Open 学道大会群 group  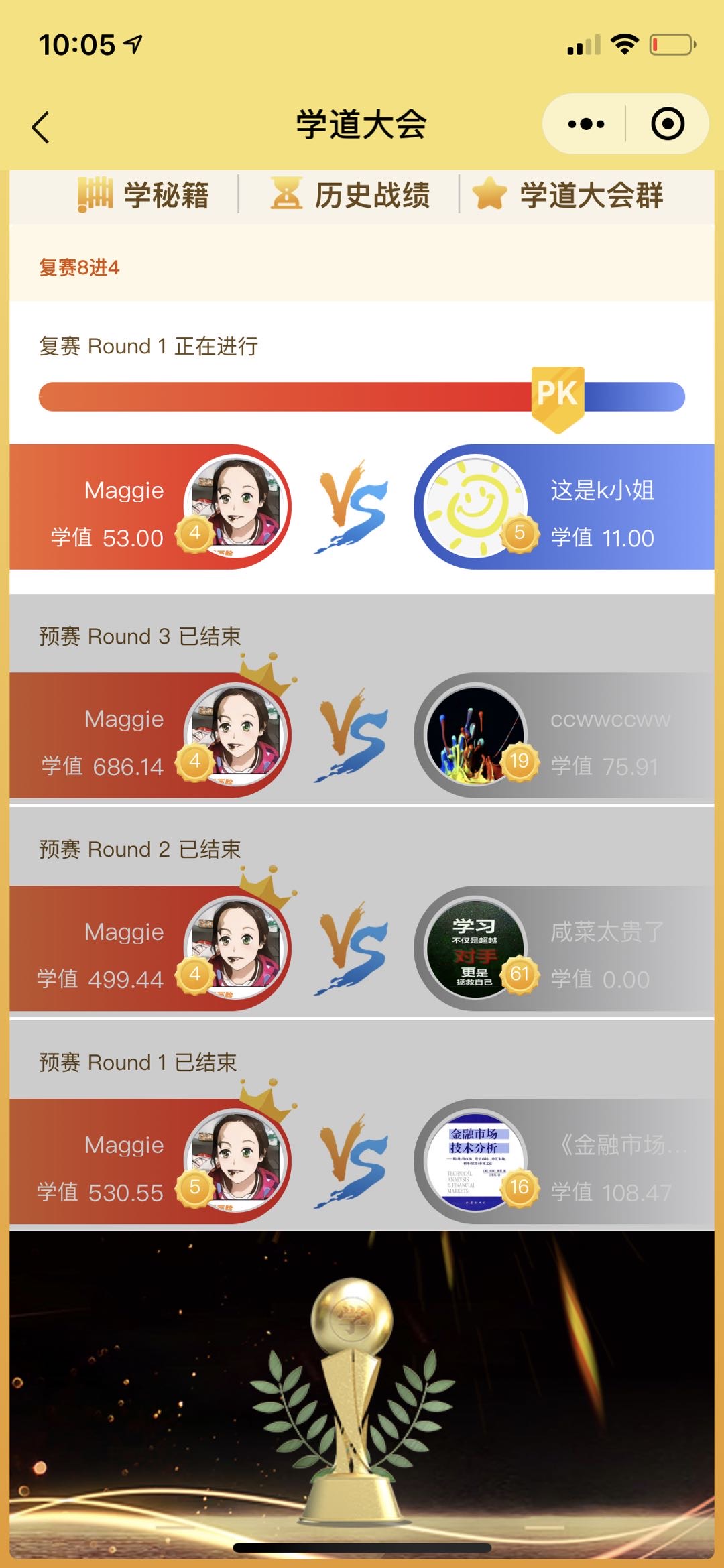(568, 195)
